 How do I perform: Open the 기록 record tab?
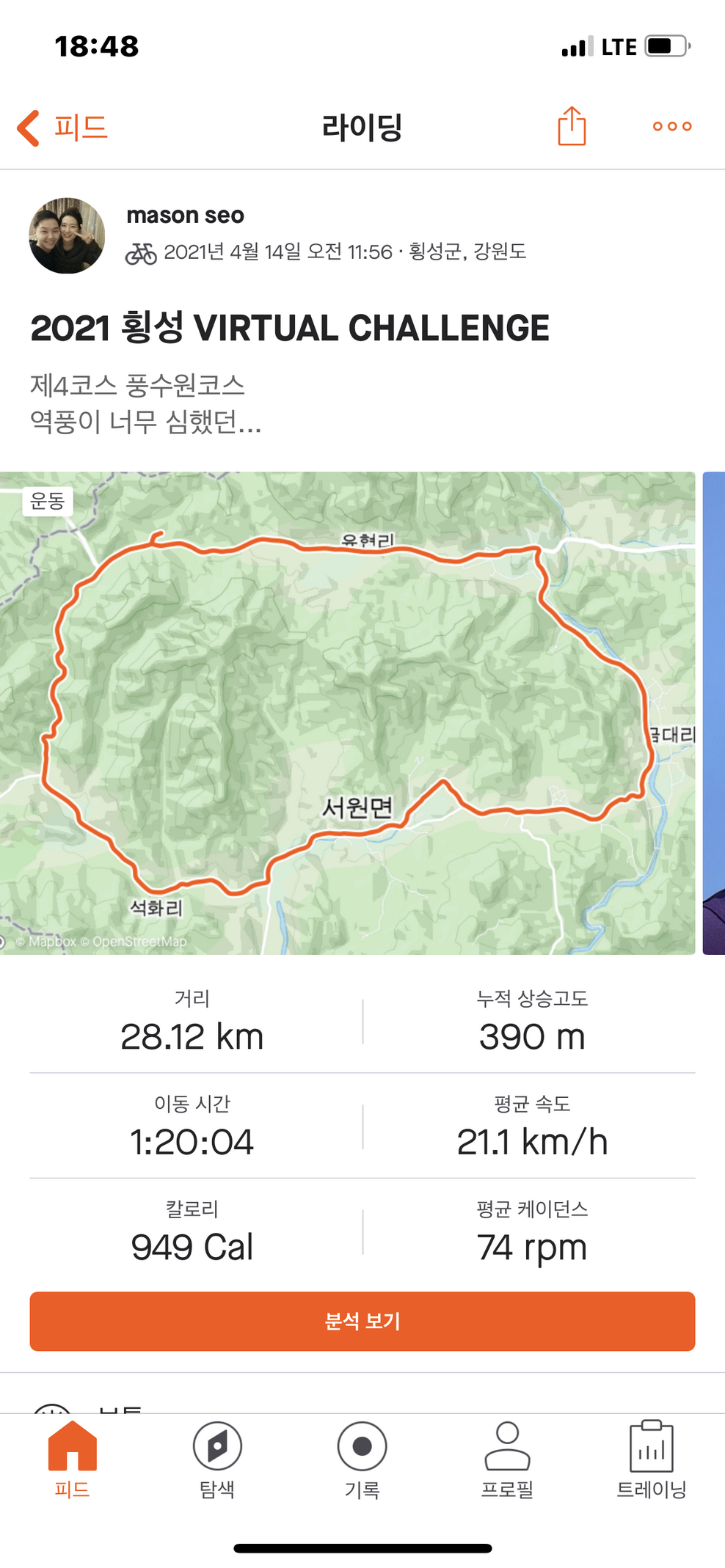pos(362,1459)
